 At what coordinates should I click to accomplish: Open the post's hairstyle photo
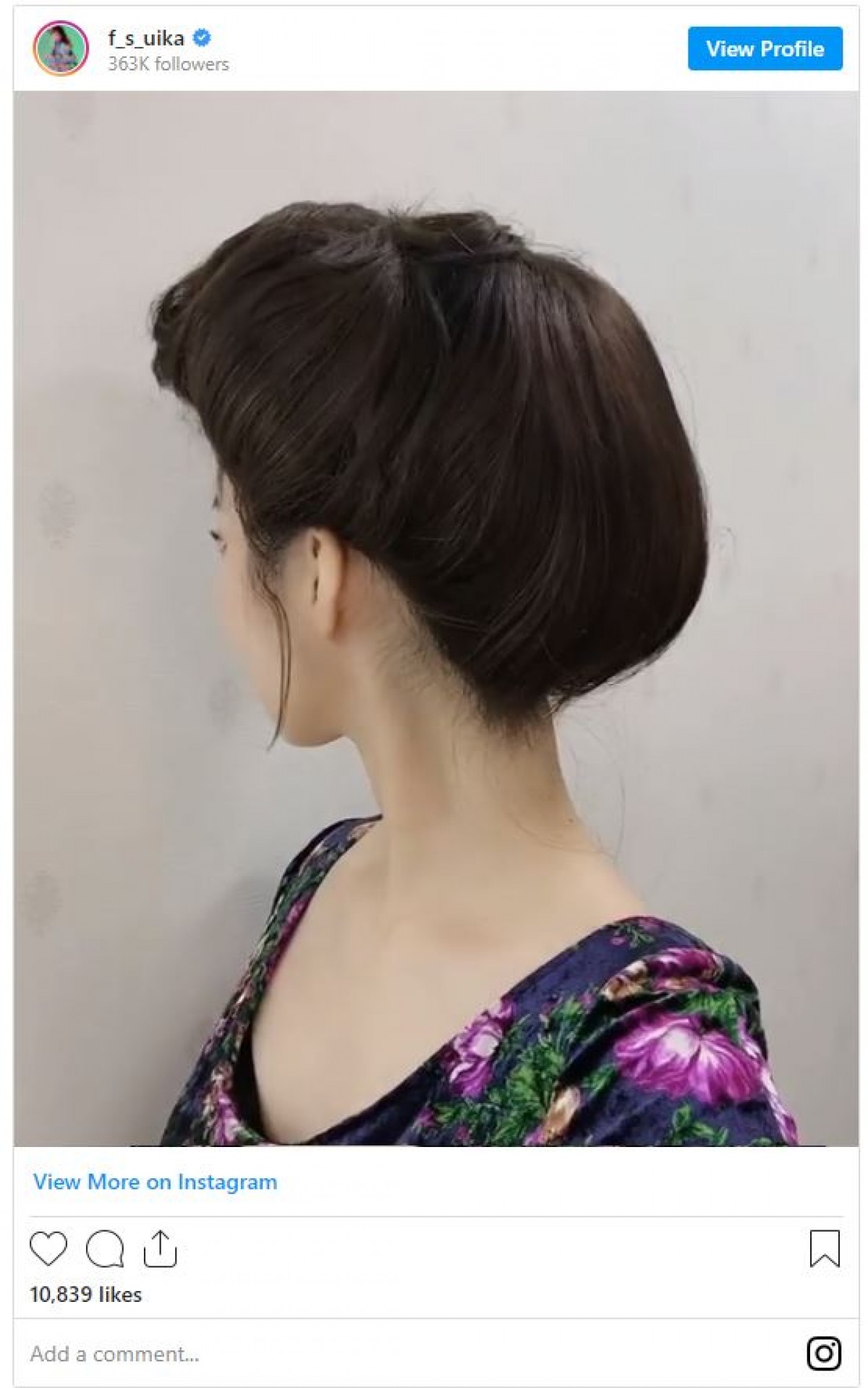(x=435, y=617)
